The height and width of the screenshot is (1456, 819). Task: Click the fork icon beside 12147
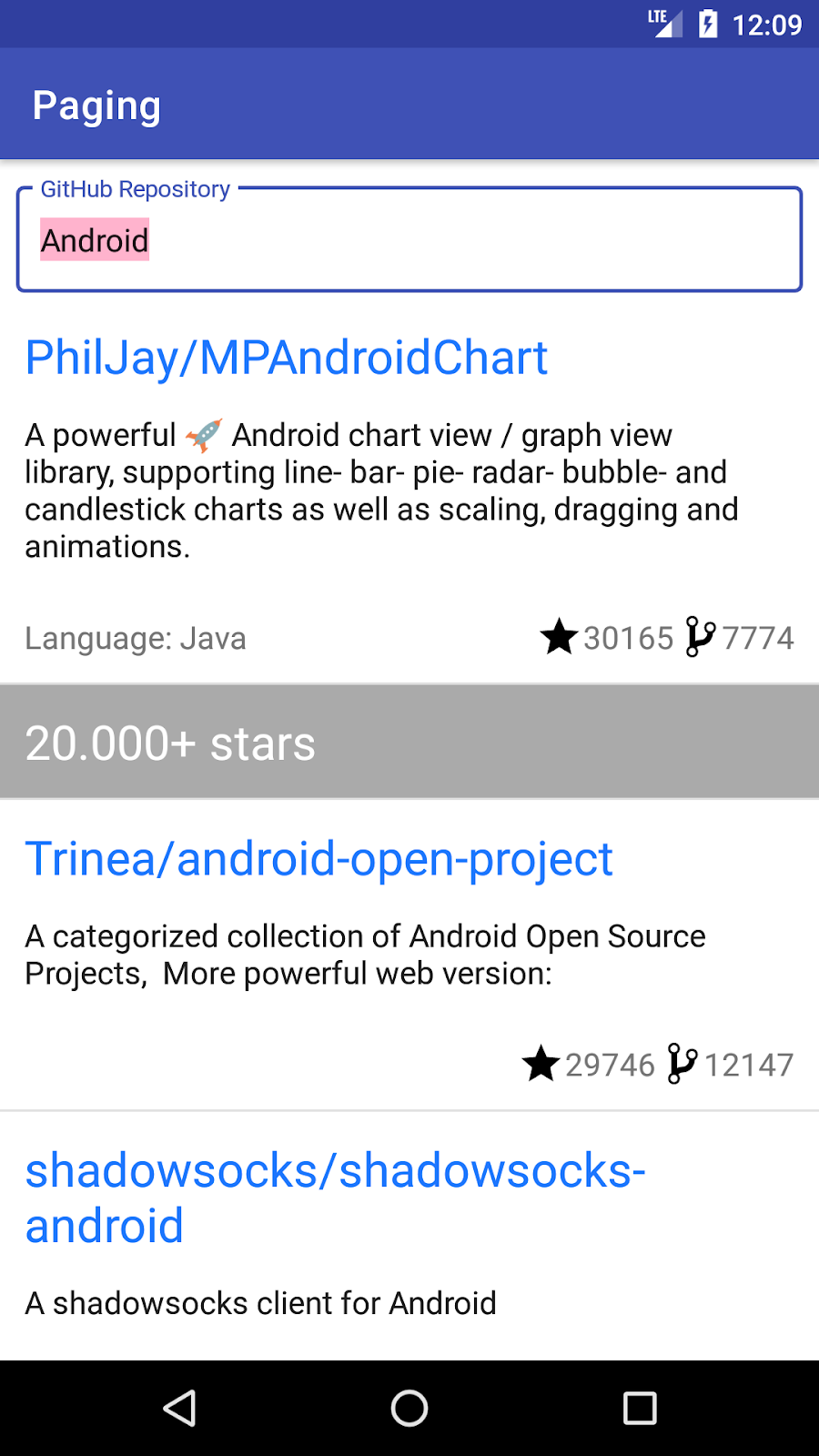681,1064
